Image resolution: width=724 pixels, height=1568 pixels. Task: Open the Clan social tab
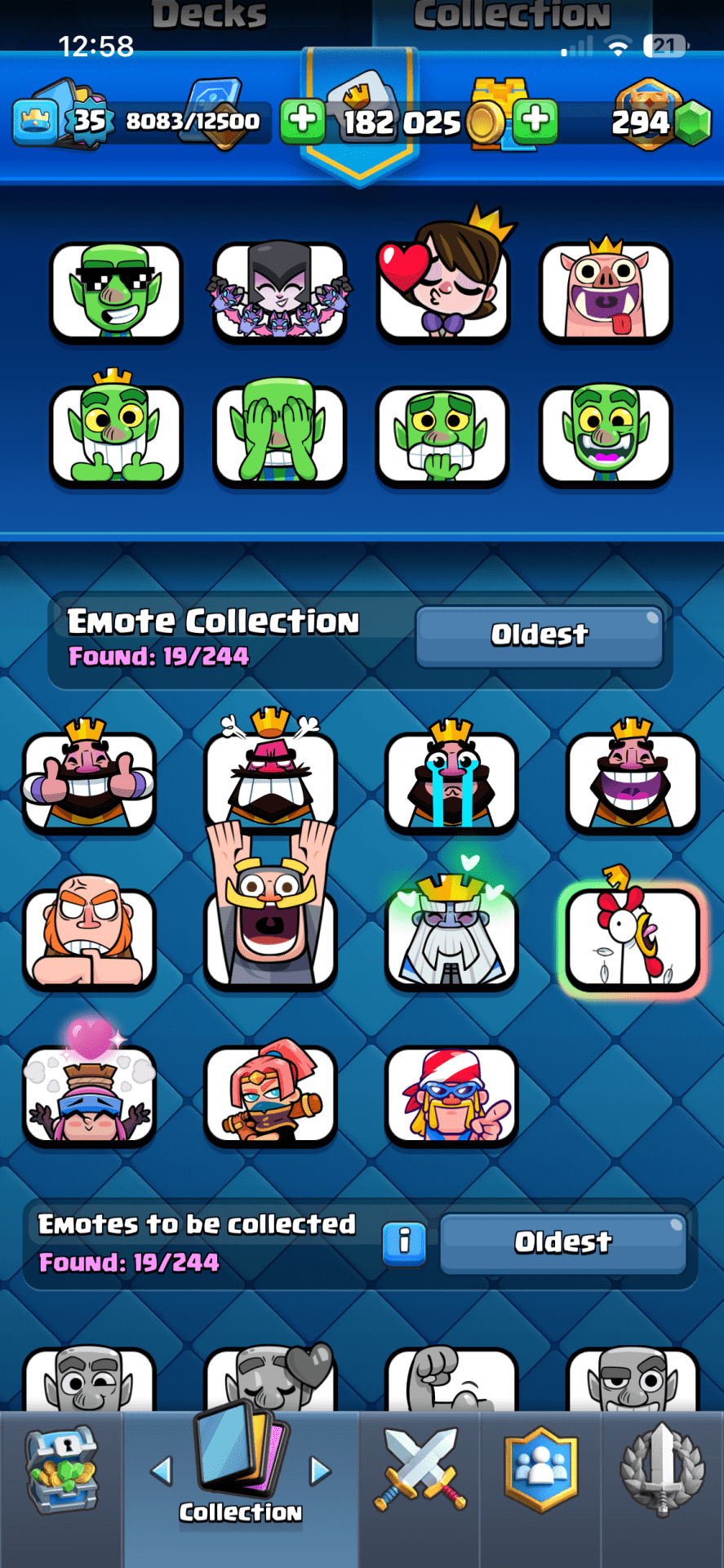pos(541,1470)
